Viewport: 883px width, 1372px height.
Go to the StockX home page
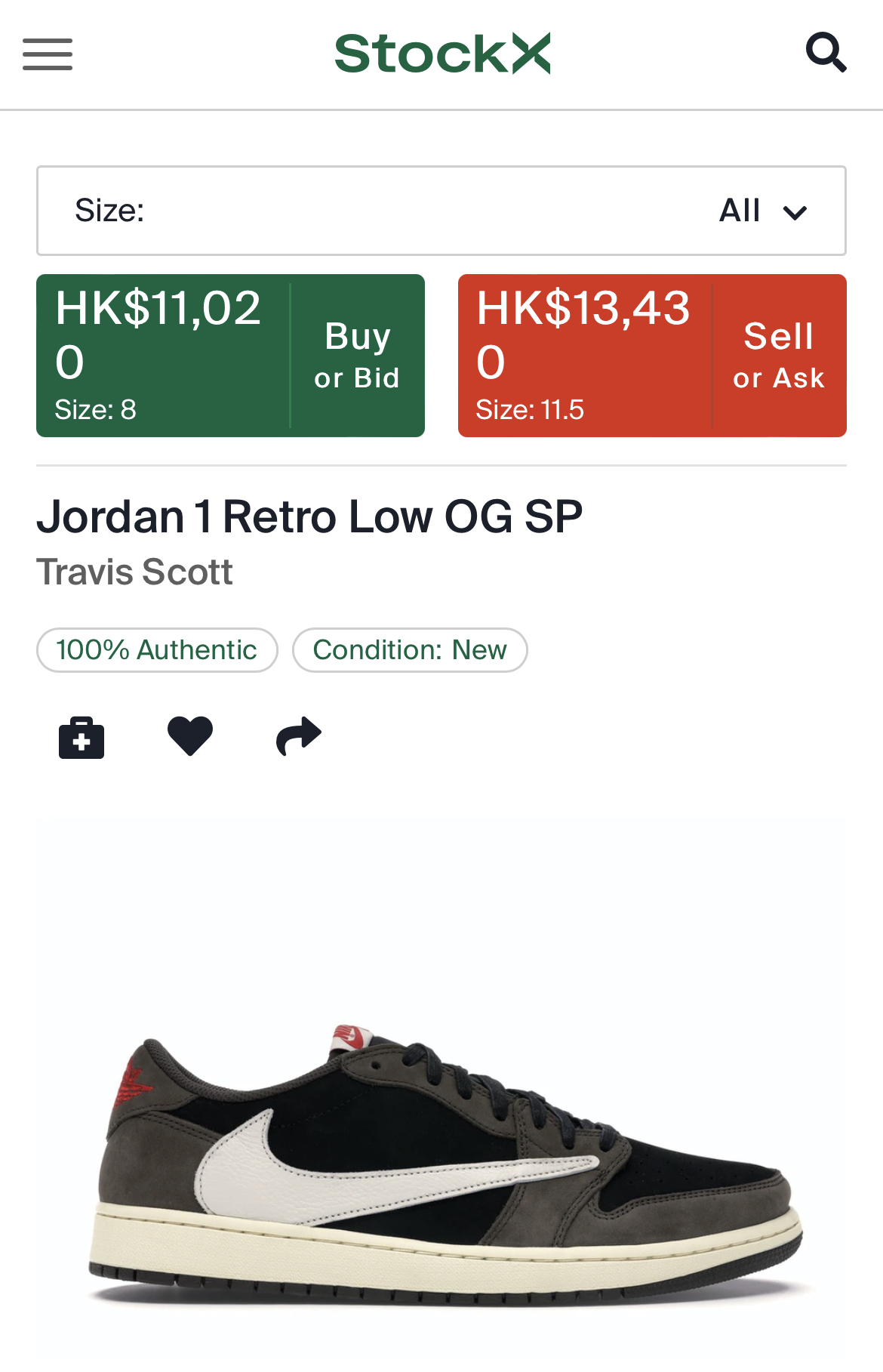442,54
